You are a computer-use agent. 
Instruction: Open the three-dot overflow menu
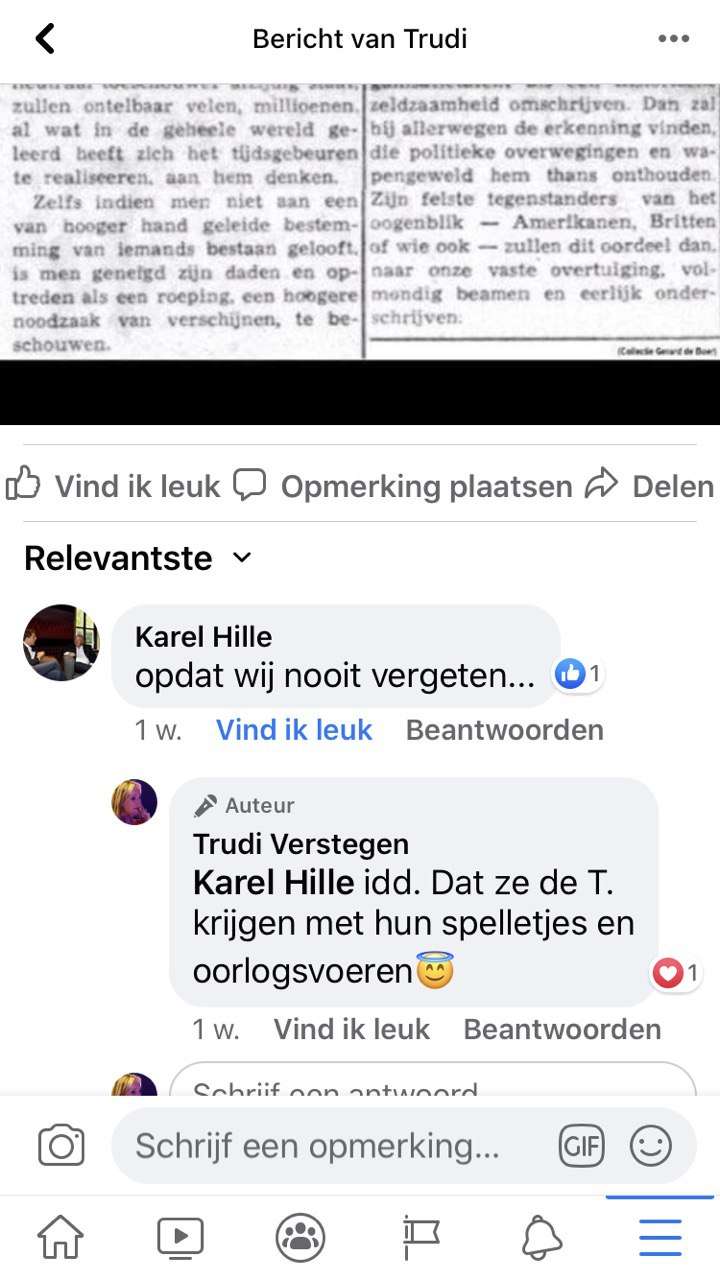pyautogui.click(x=674, y=39)
